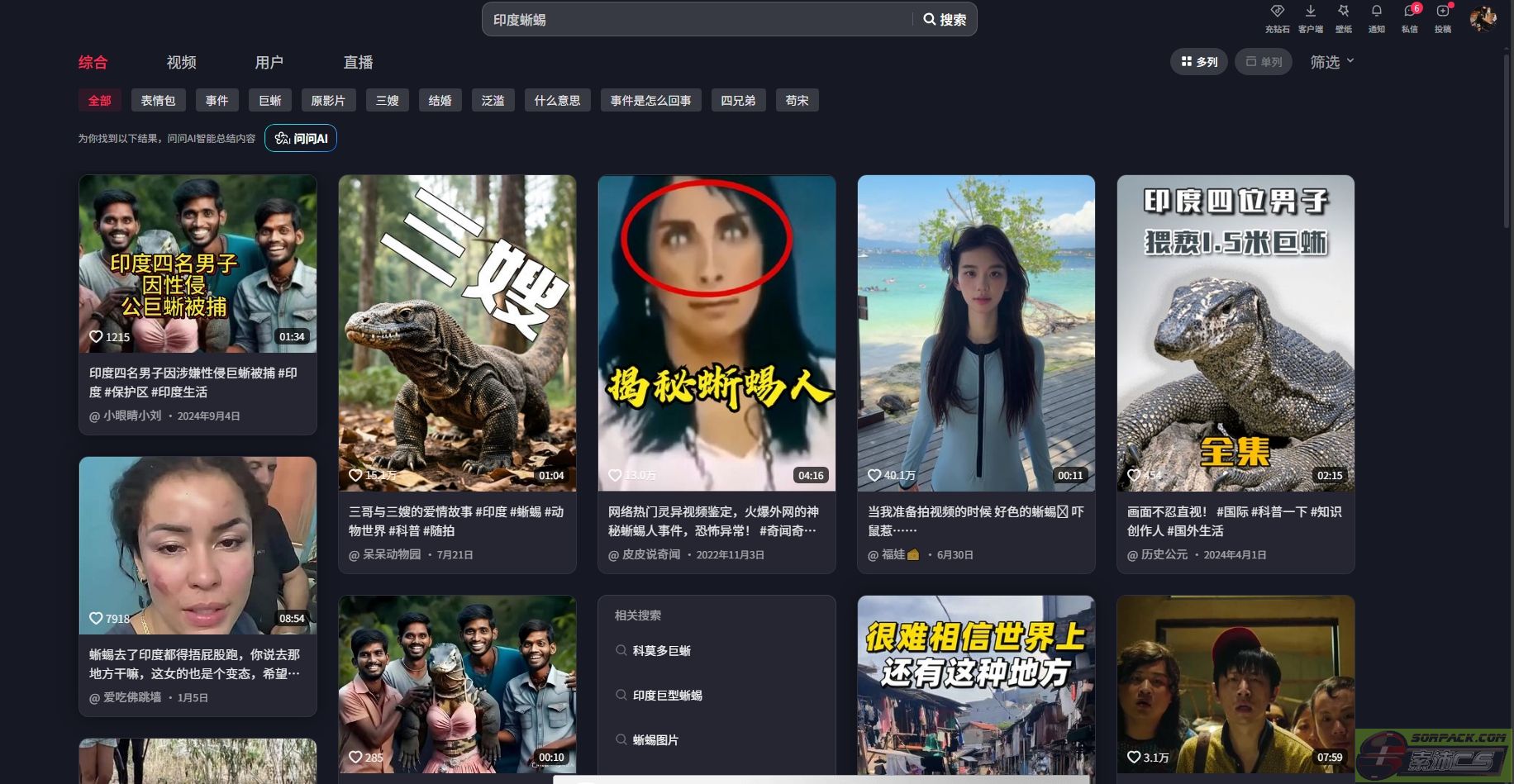Open 私信 private messages

(x=1410, y=17)
